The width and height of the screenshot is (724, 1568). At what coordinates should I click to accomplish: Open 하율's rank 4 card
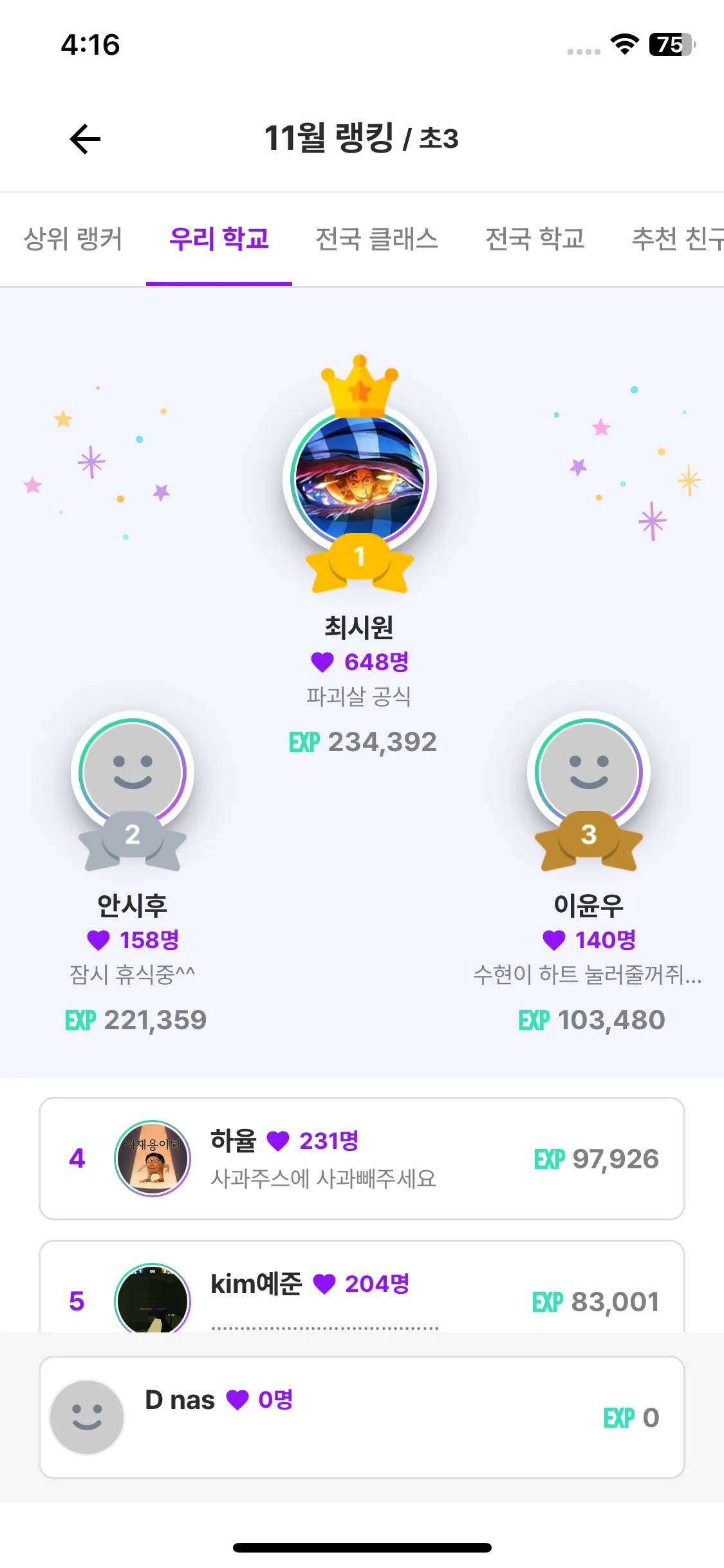[x=362, y=1159]
